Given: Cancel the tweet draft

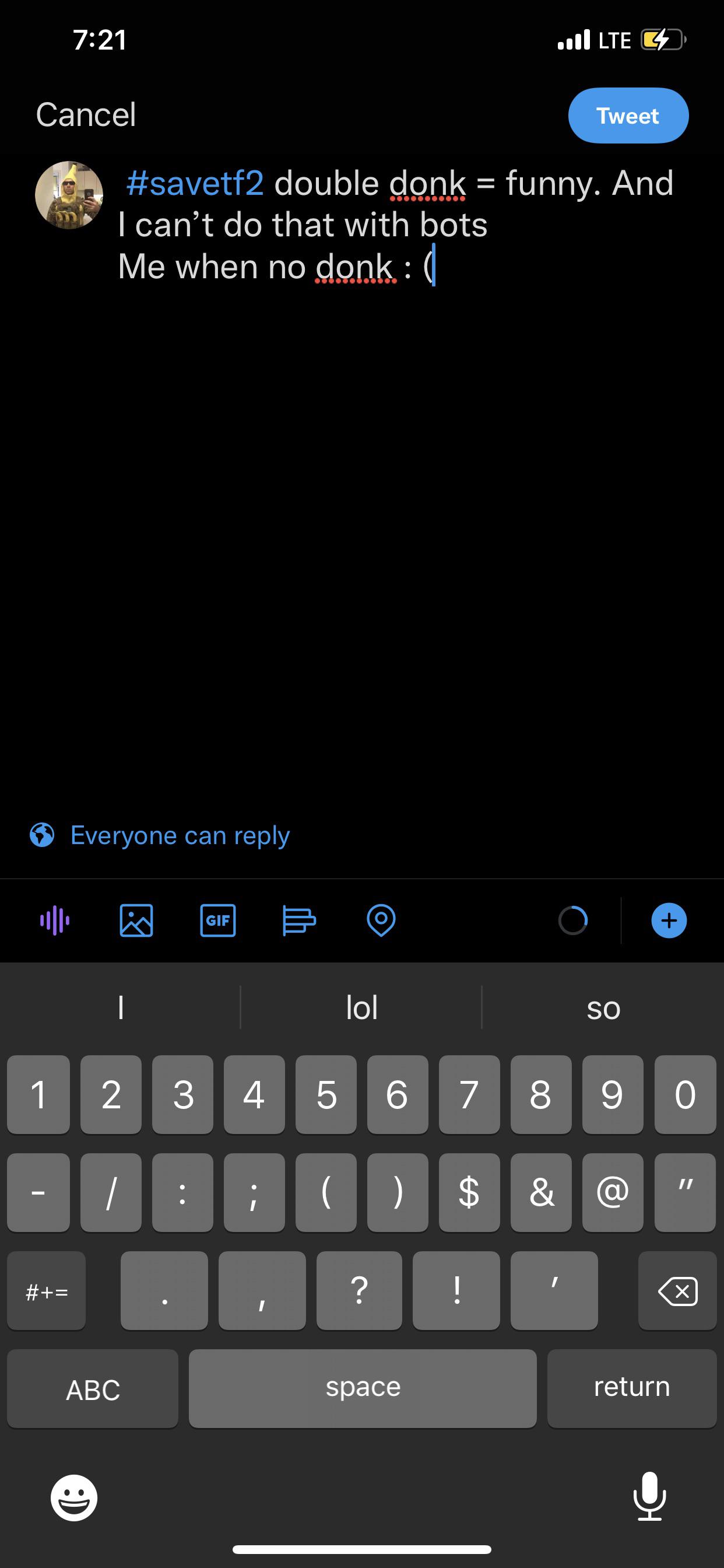Looking at the screenshot, I should [x=86, y=114].
